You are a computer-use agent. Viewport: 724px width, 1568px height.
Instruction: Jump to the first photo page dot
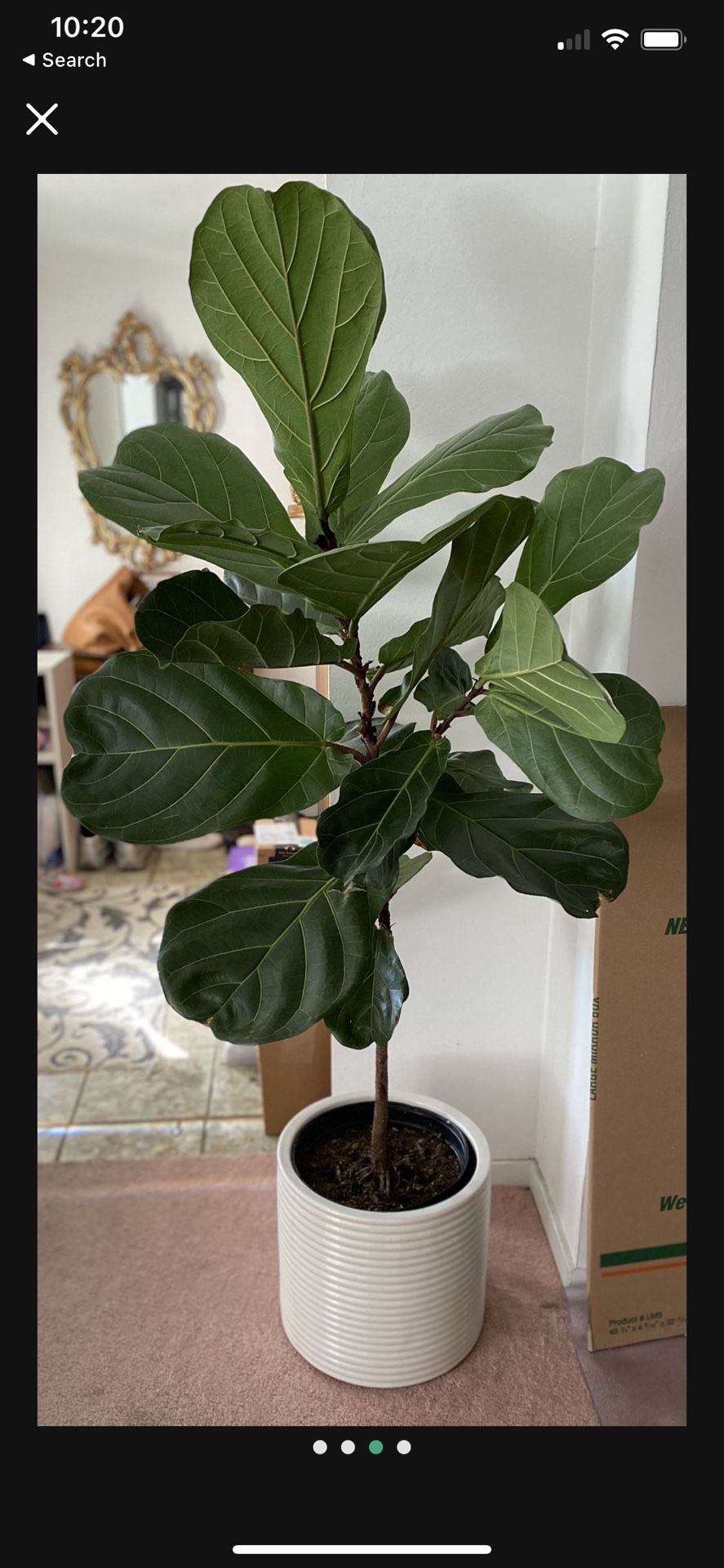pyautogui.click(x=320, y=1447)
